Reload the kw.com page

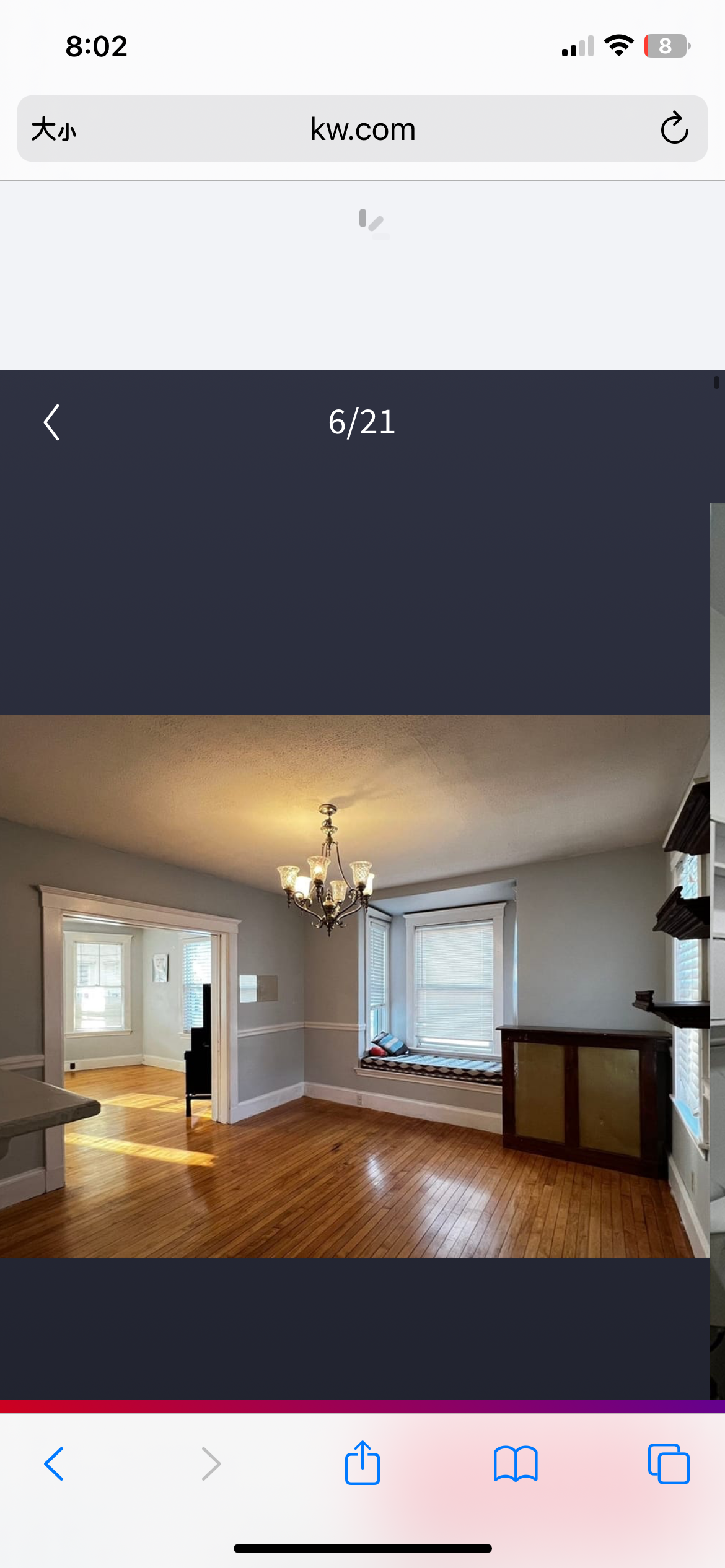pos(674,129)
